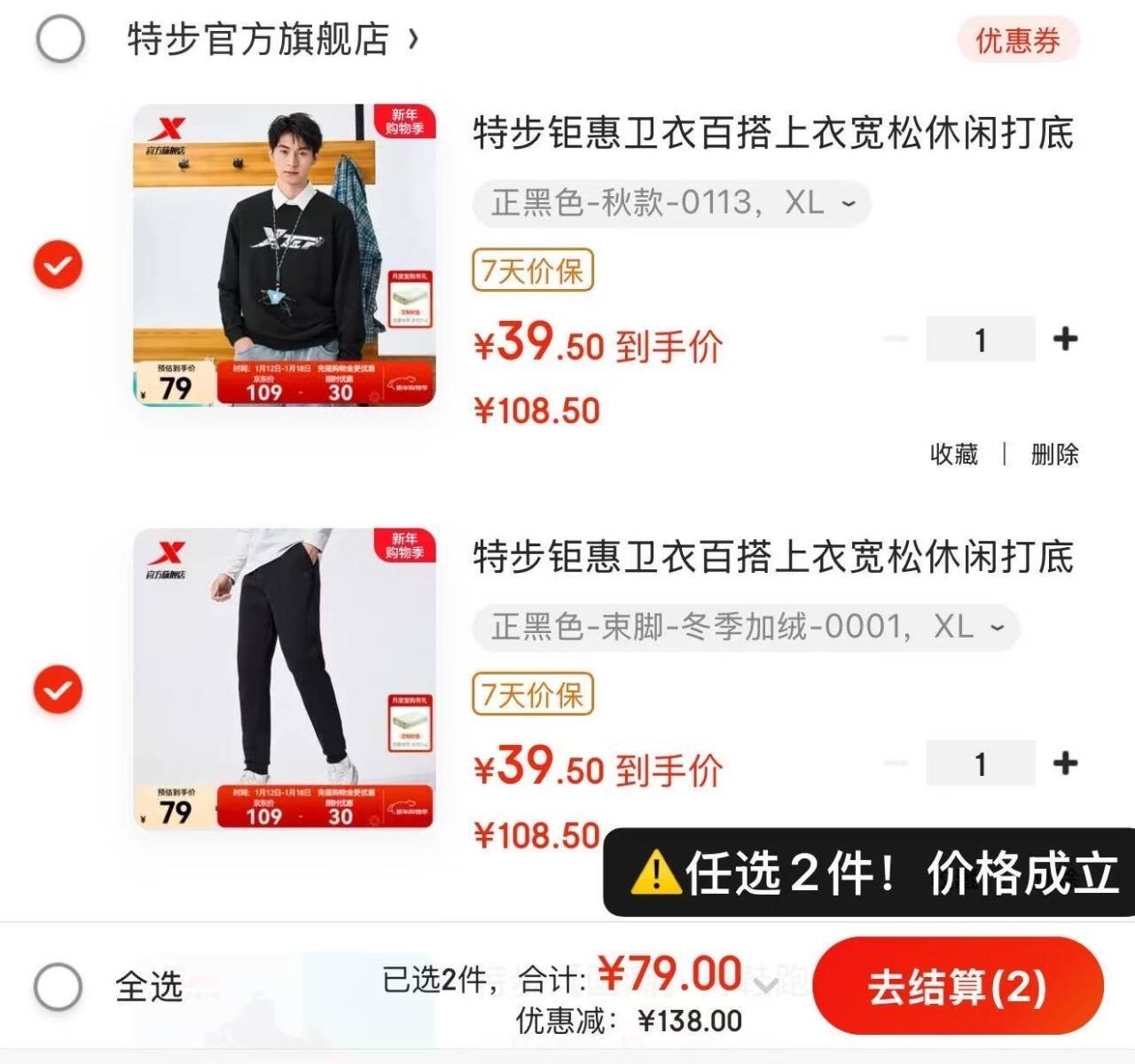Change the 正黑色-束脚-冬季加绒-0001, XL variant
Image resolution: width=1135 pixels, height=1064 pixels.
[x=745, y=628]
